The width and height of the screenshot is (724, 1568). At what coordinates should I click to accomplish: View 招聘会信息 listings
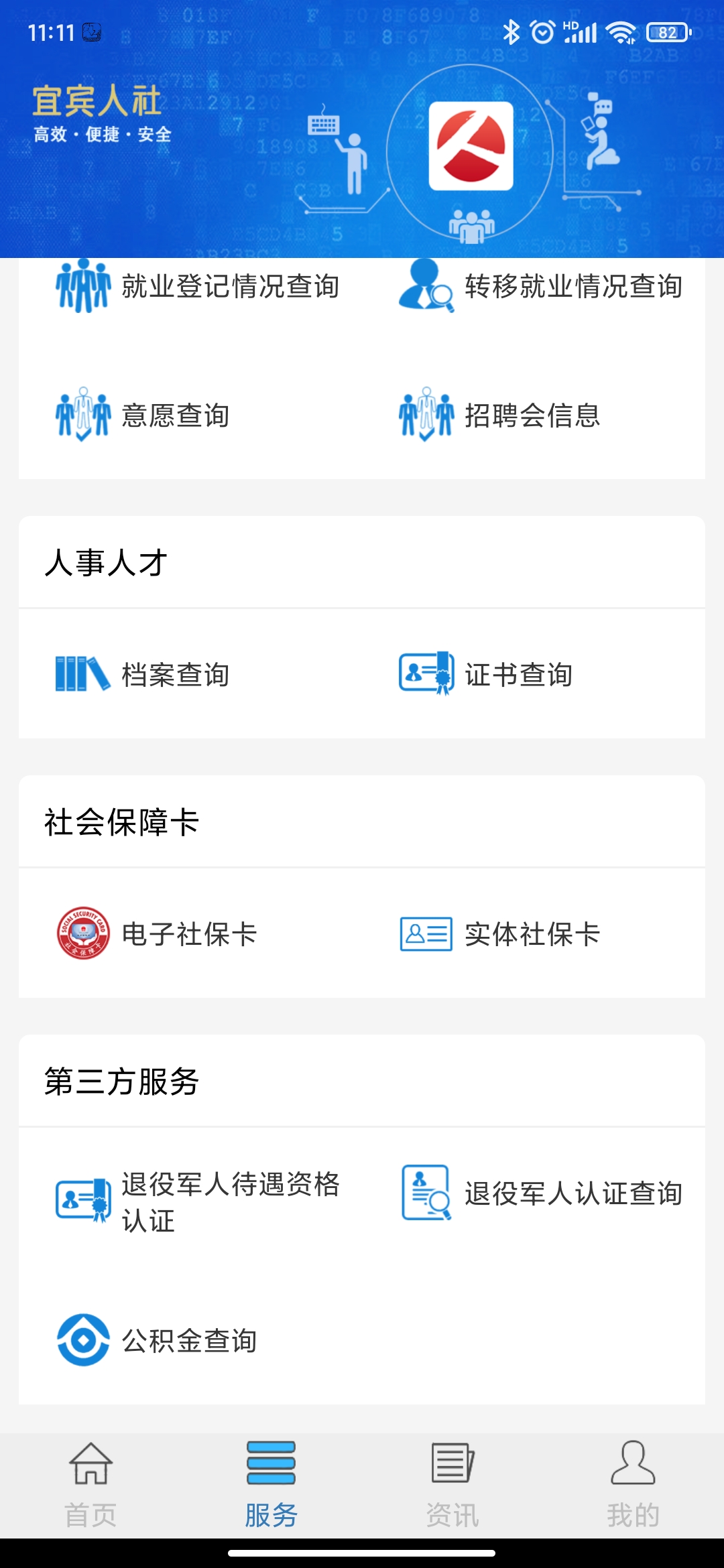click(500, 415)
